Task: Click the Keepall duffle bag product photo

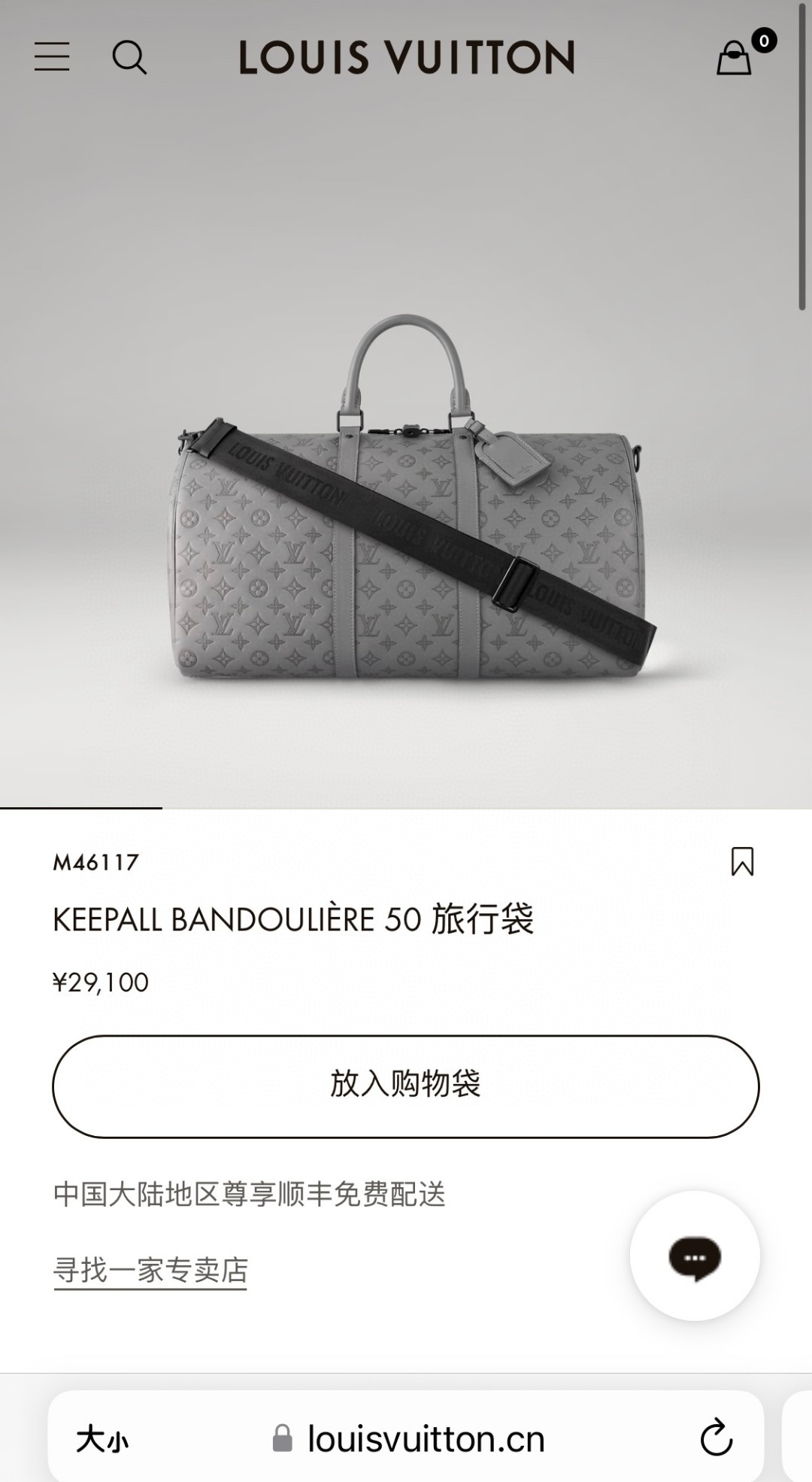Action: click(406, 527)
